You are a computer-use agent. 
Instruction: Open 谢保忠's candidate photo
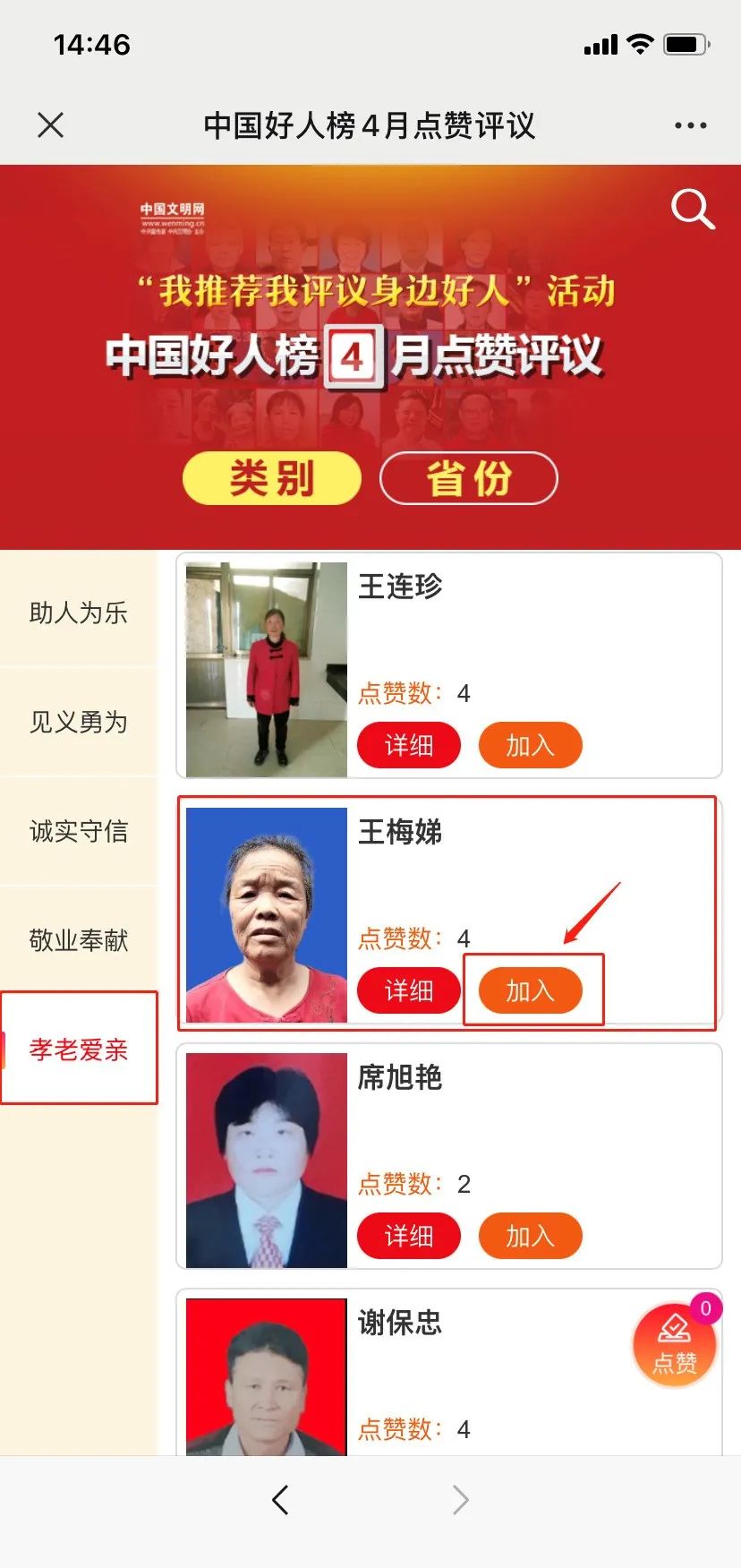(266, 1376)
